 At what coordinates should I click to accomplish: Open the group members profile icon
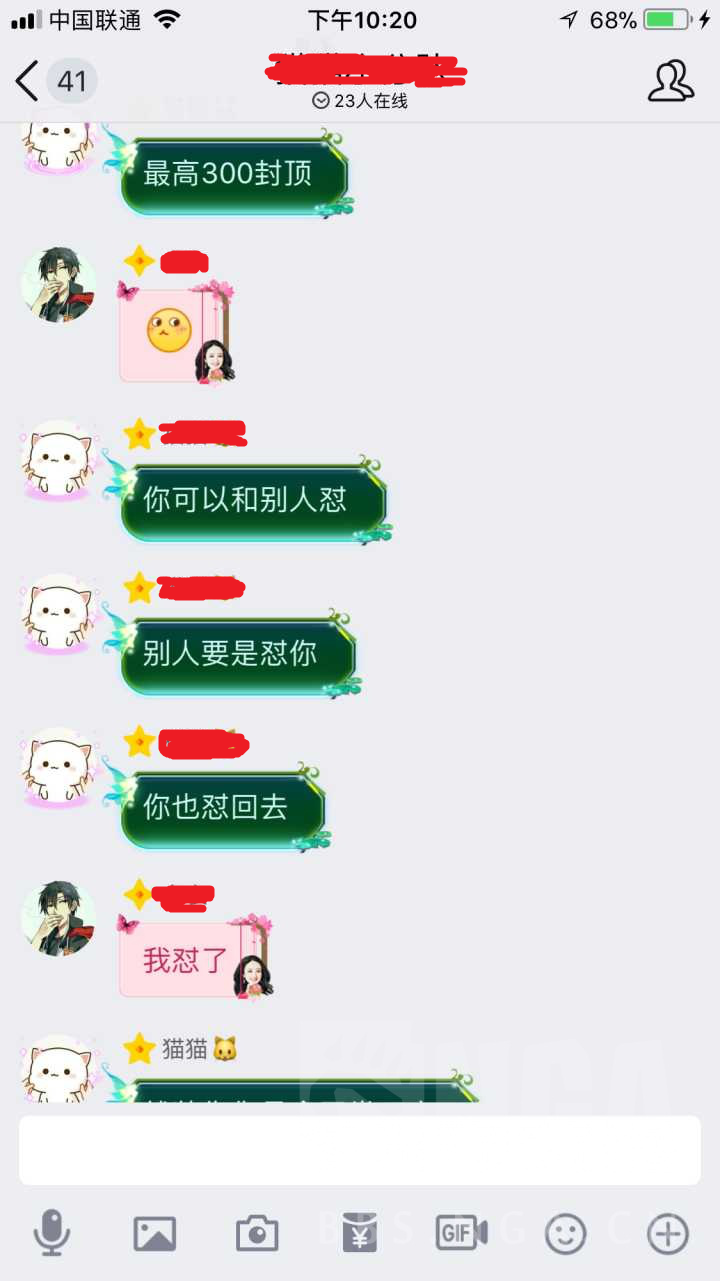[x=670, y=81]
